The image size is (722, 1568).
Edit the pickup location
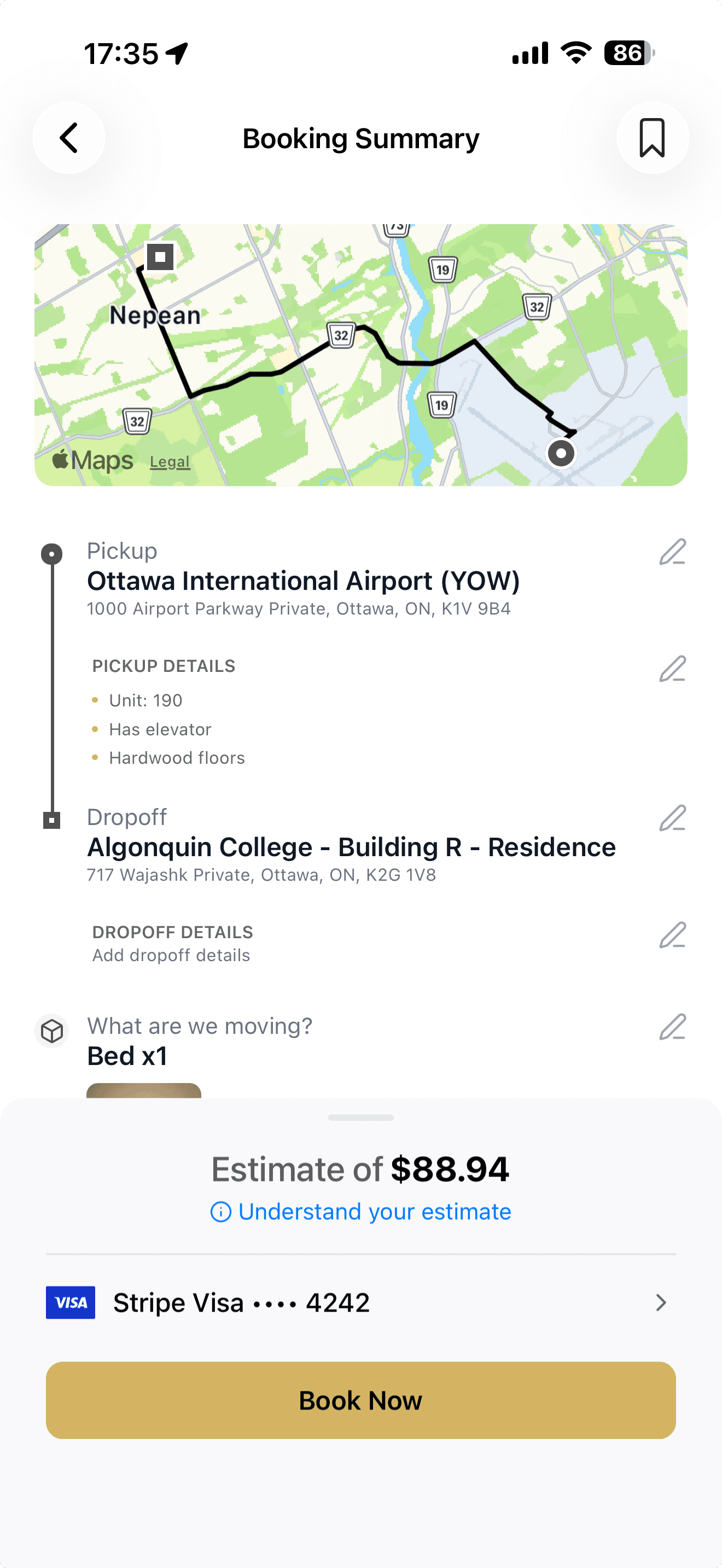(x=672, y=552)
